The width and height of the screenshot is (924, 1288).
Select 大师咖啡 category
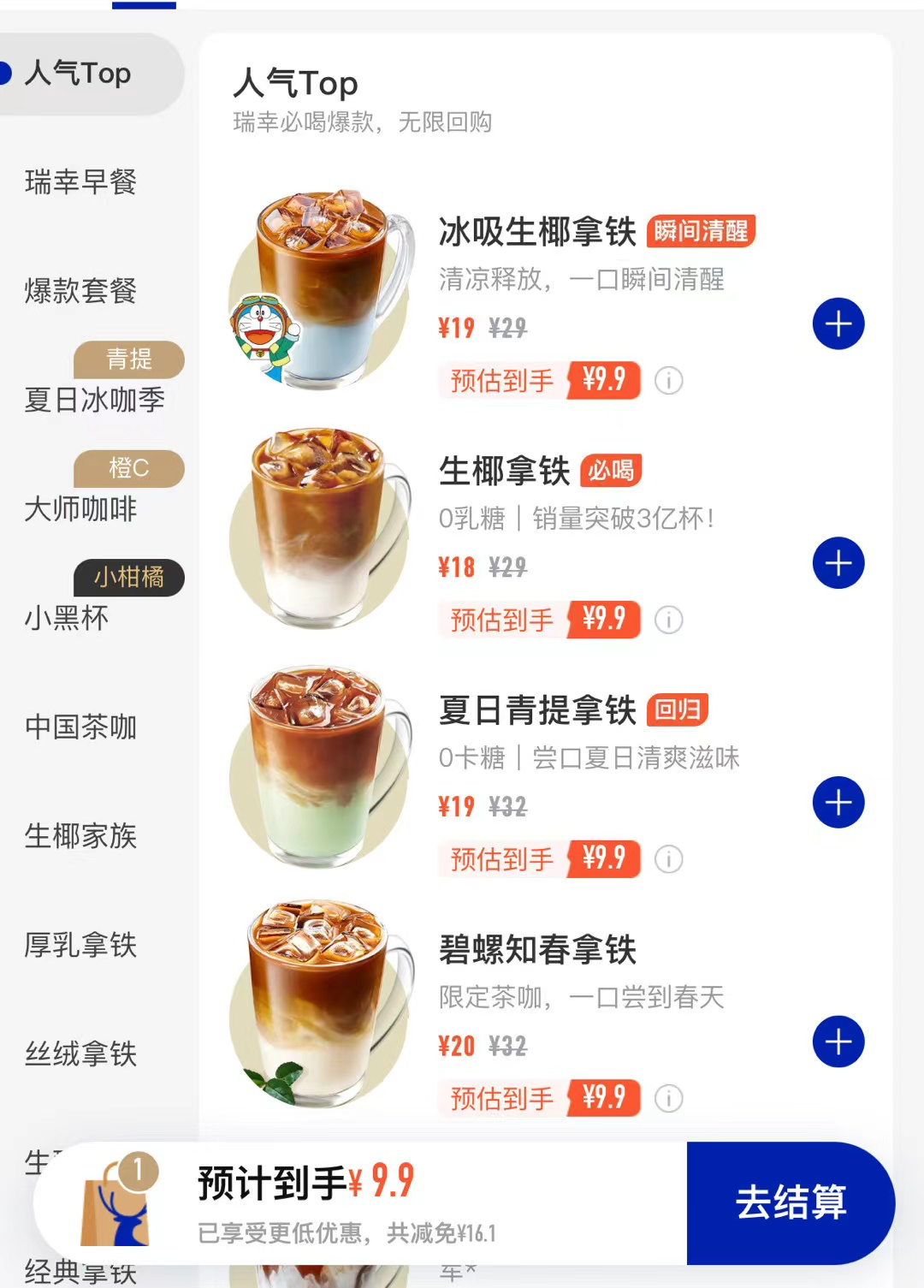pyautogui.click(x=81, y=509)
